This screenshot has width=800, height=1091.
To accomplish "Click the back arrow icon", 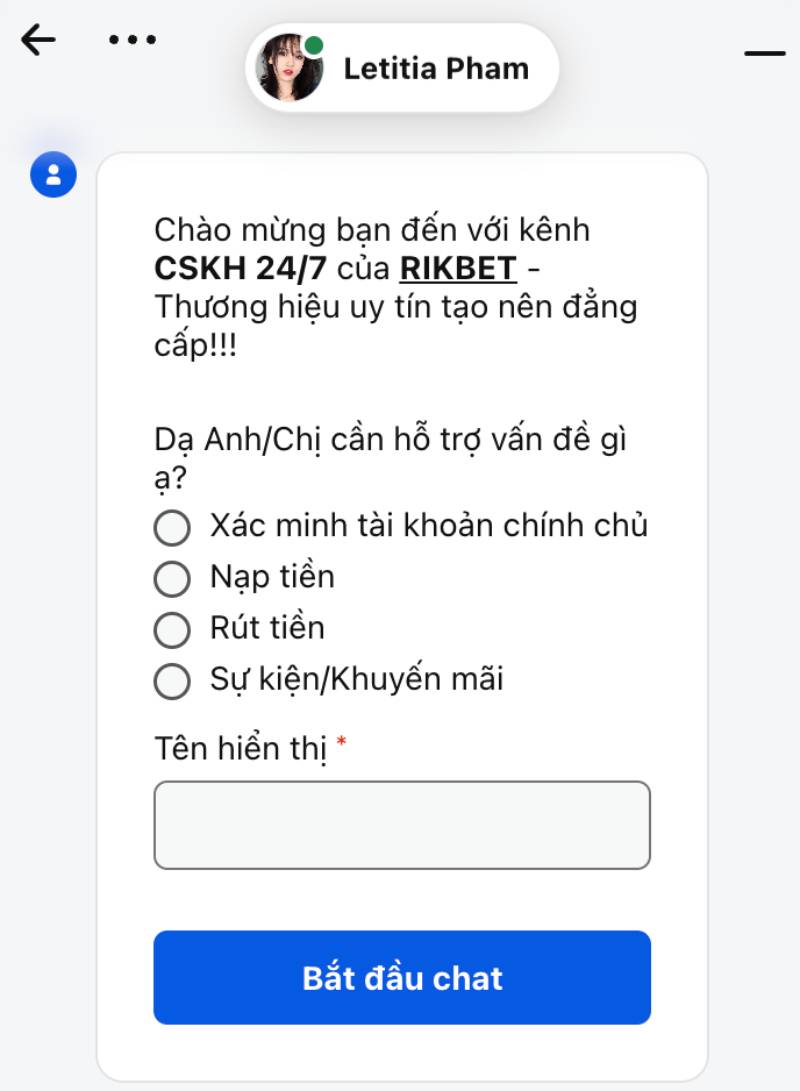I will click(36, 39).
